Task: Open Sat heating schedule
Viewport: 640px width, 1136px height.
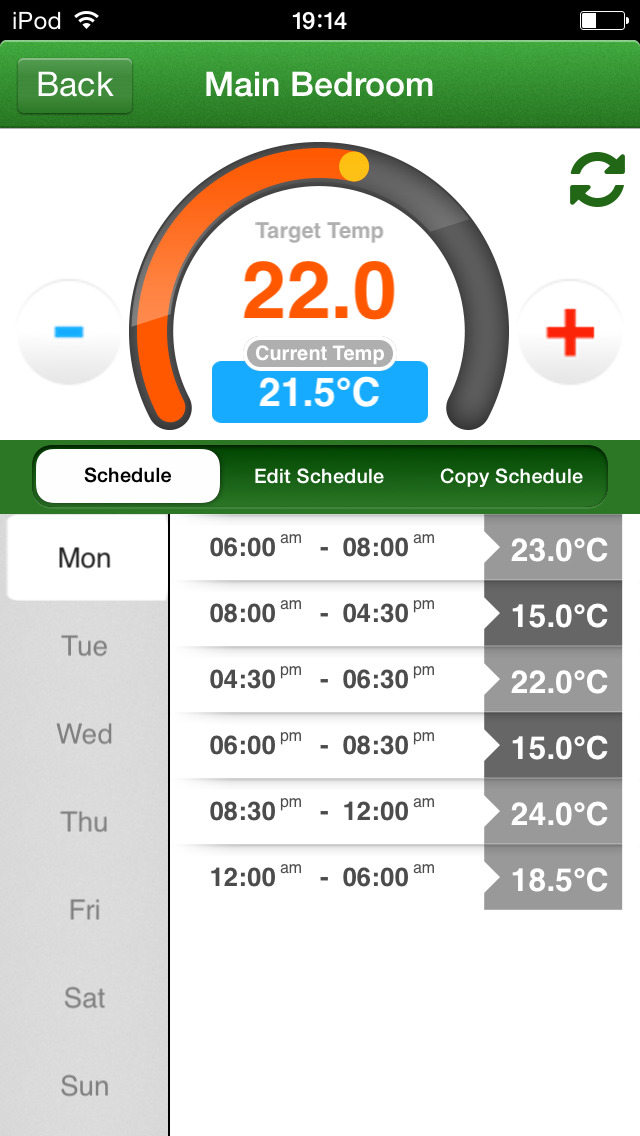Action: tap(85, 998)
